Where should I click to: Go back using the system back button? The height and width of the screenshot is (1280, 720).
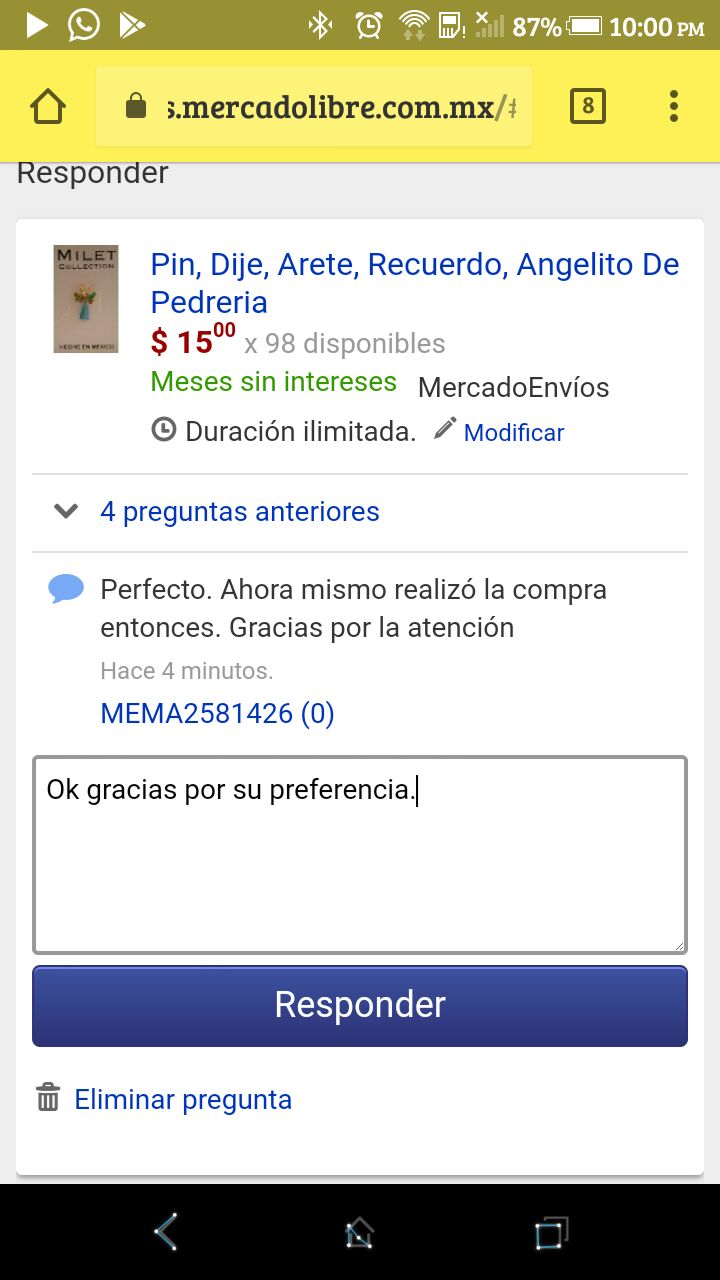point(166,1232)
